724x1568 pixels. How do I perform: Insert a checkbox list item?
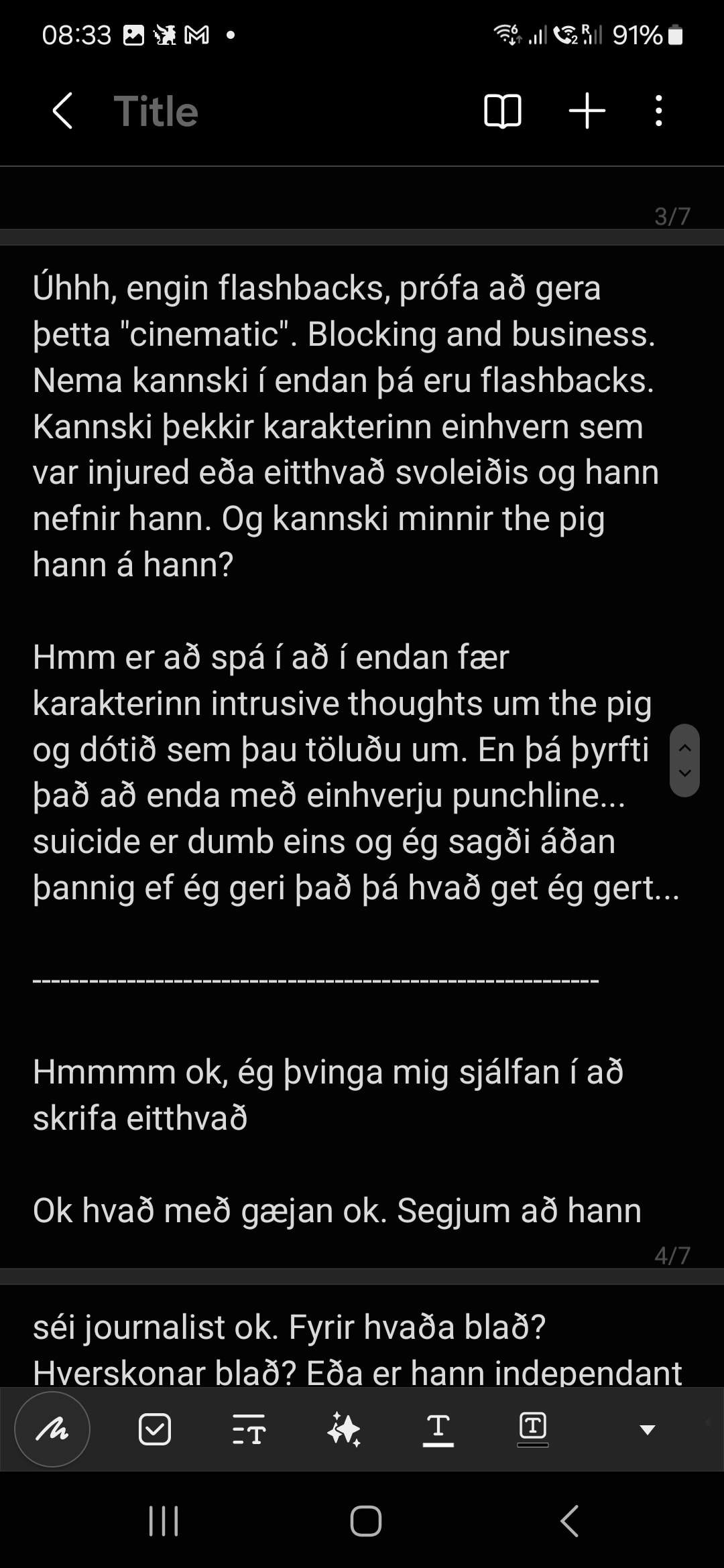(155, 1429)
